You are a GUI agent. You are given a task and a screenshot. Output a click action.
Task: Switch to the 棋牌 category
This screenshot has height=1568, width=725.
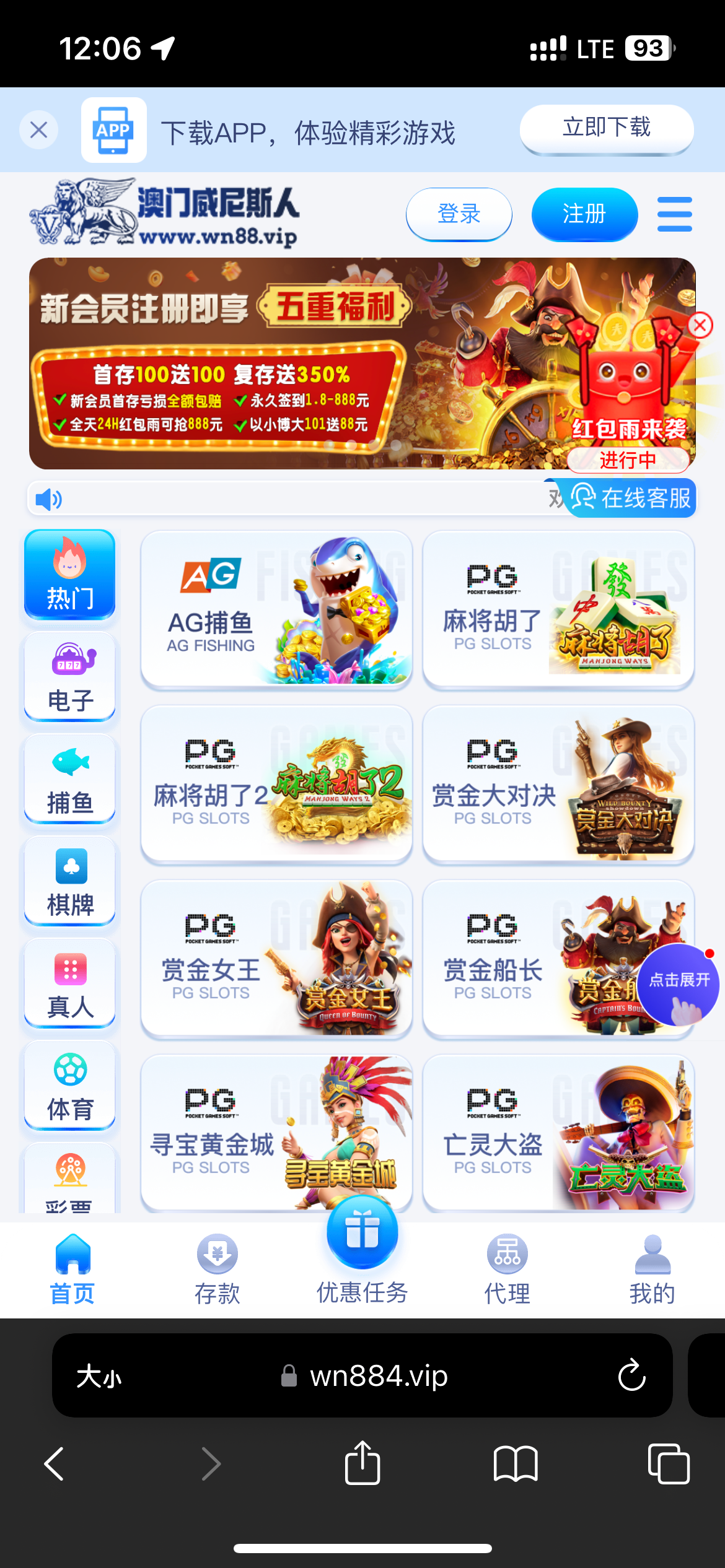coord(70,881)
